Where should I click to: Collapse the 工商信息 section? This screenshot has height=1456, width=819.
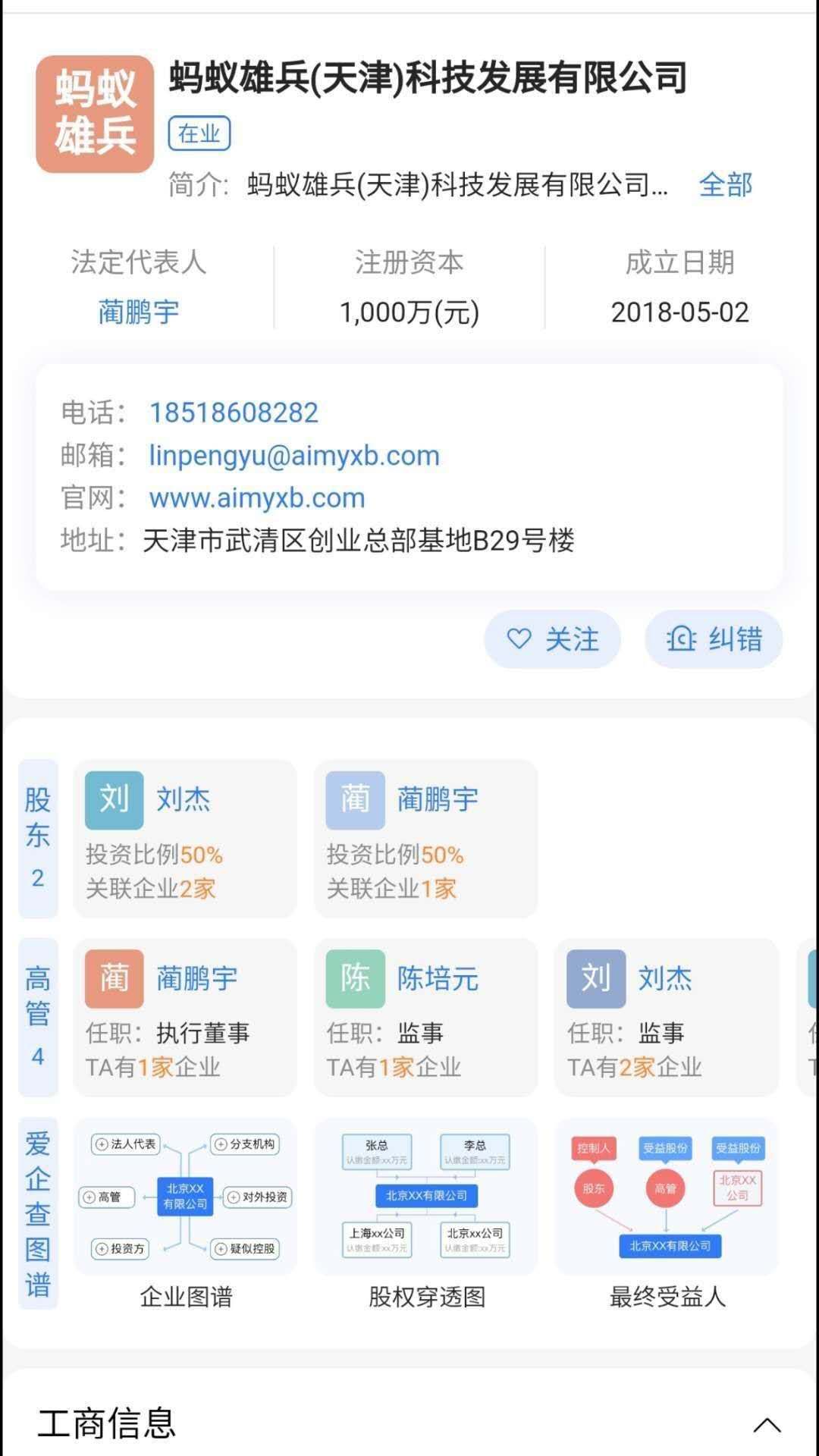point(767,1424)
